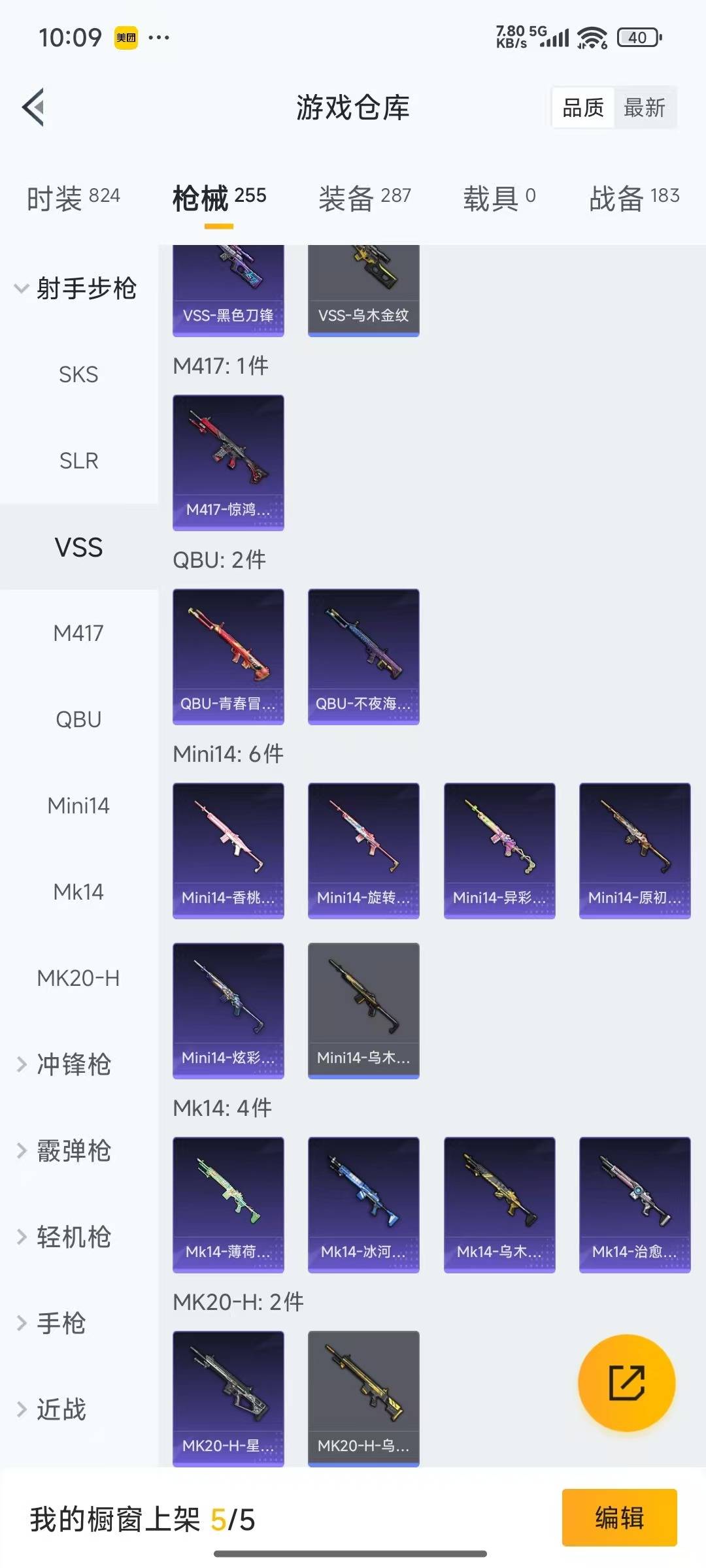
Task: Select SKS in the side list
Action: pos(78,374)
